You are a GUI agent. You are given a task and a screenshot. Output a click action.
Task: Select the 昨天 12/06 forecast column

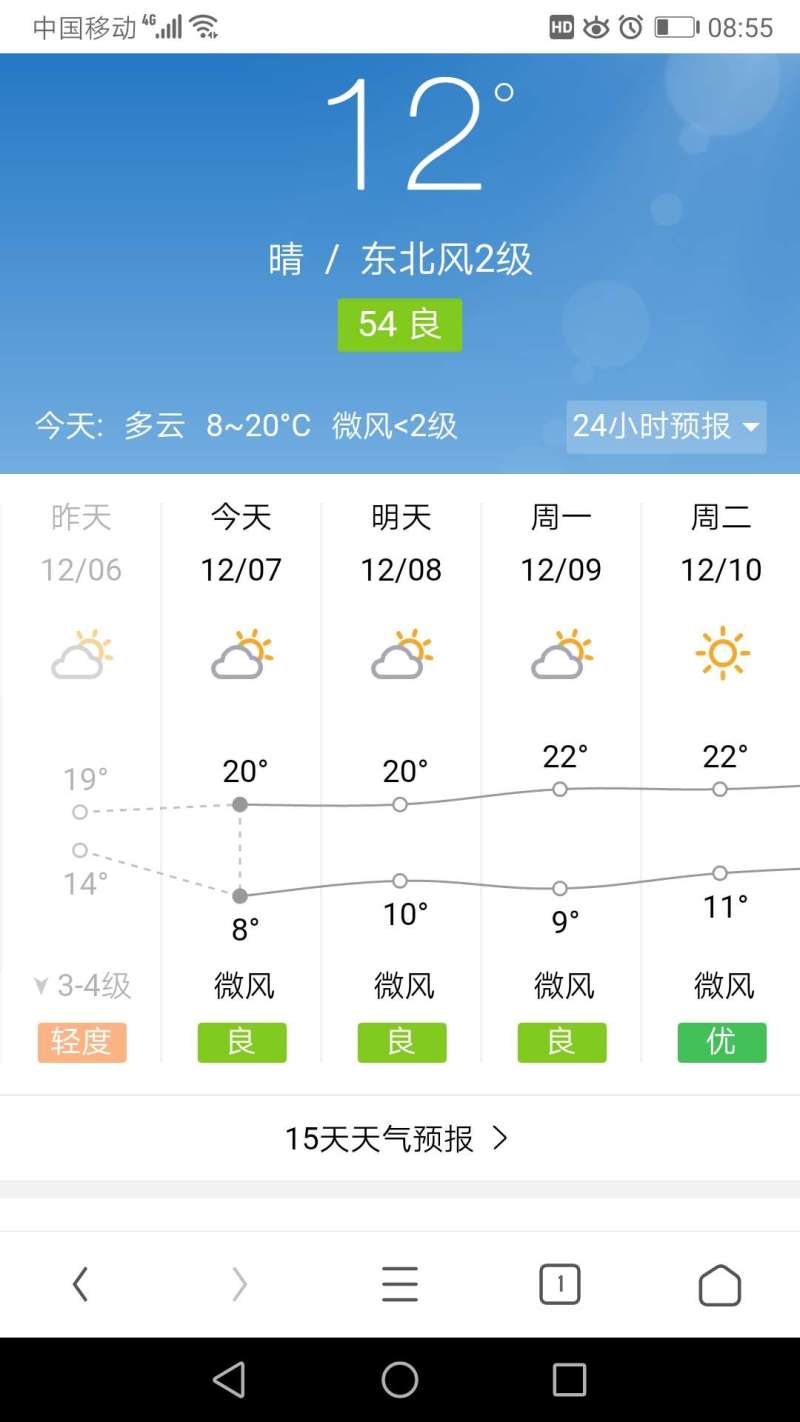pos(81,782)
